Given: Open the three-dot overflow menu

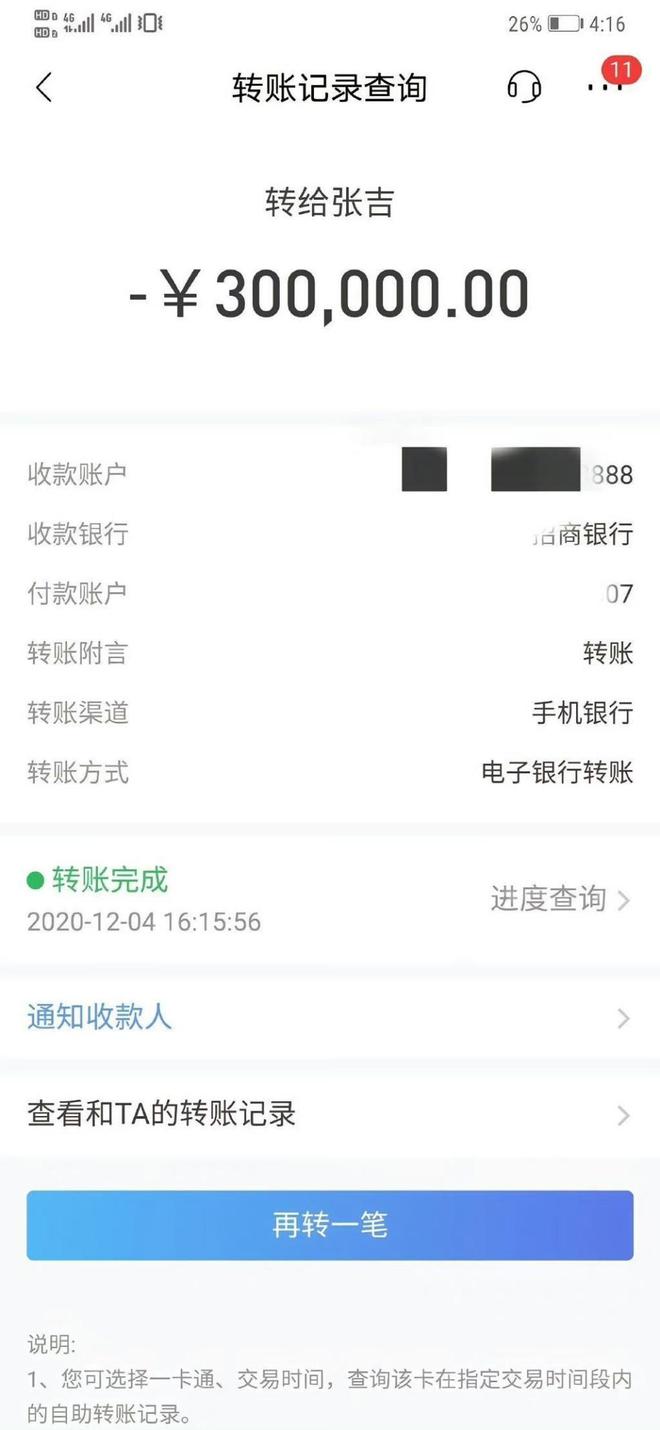Looking at the screenshot, I should (x=603, y=87).
